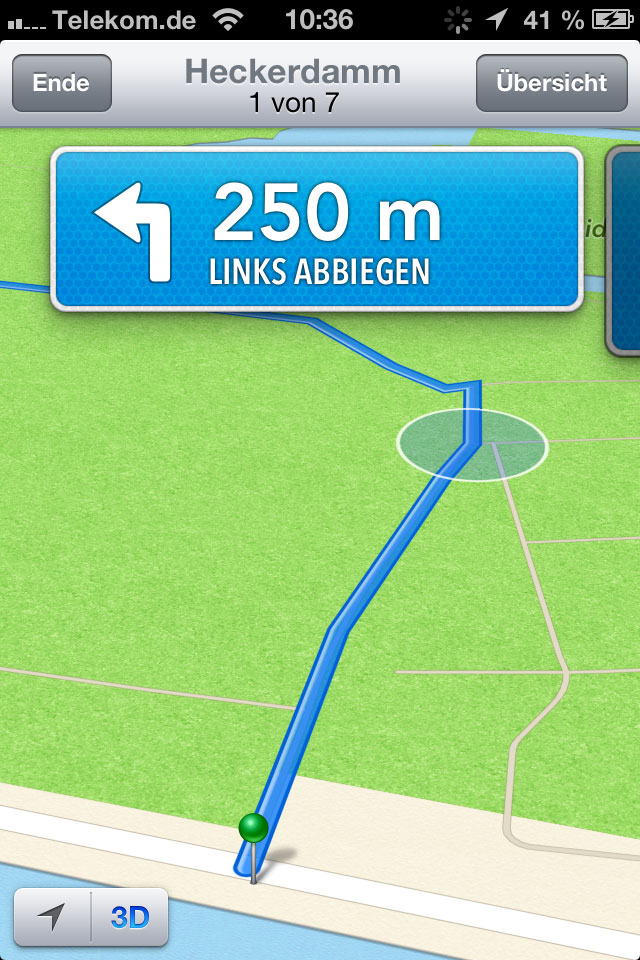The width and height of the screenshot is (640, 960).
Task: Tap the green start pin
Action: tap(254, 830)
